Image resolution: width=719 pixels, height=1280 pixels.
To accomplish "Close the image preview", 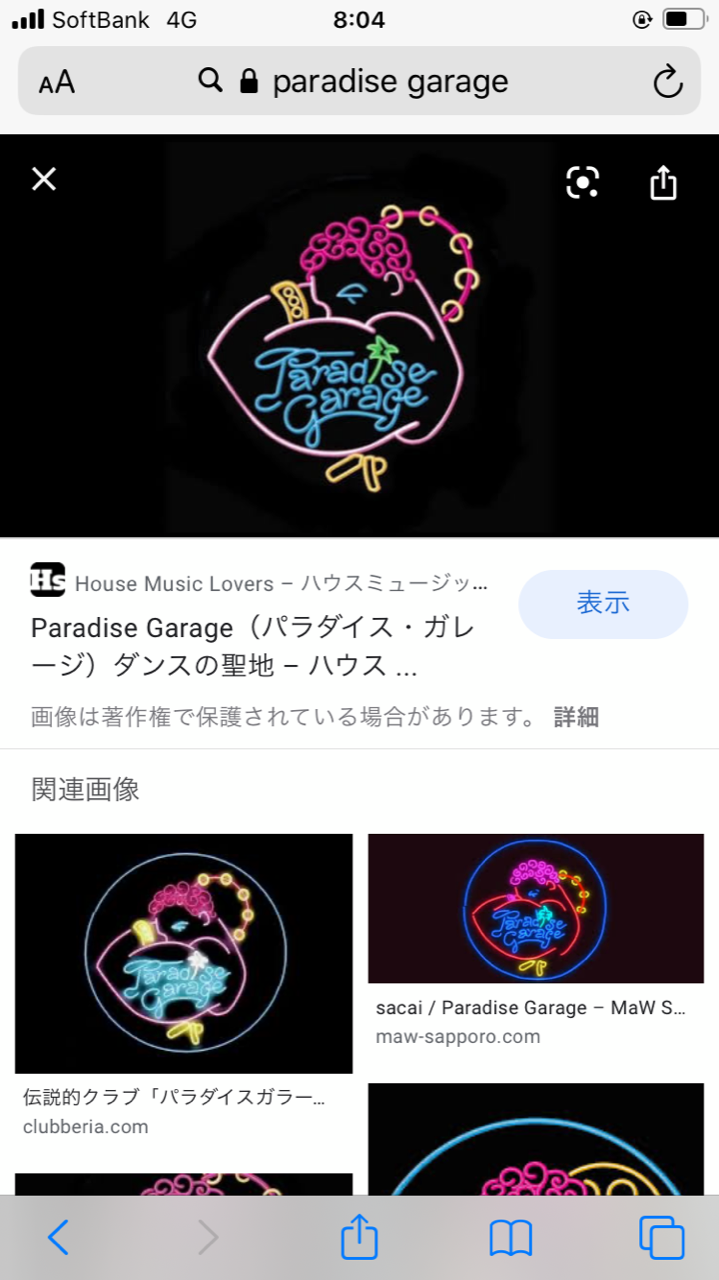I will [x=44, y=180].
